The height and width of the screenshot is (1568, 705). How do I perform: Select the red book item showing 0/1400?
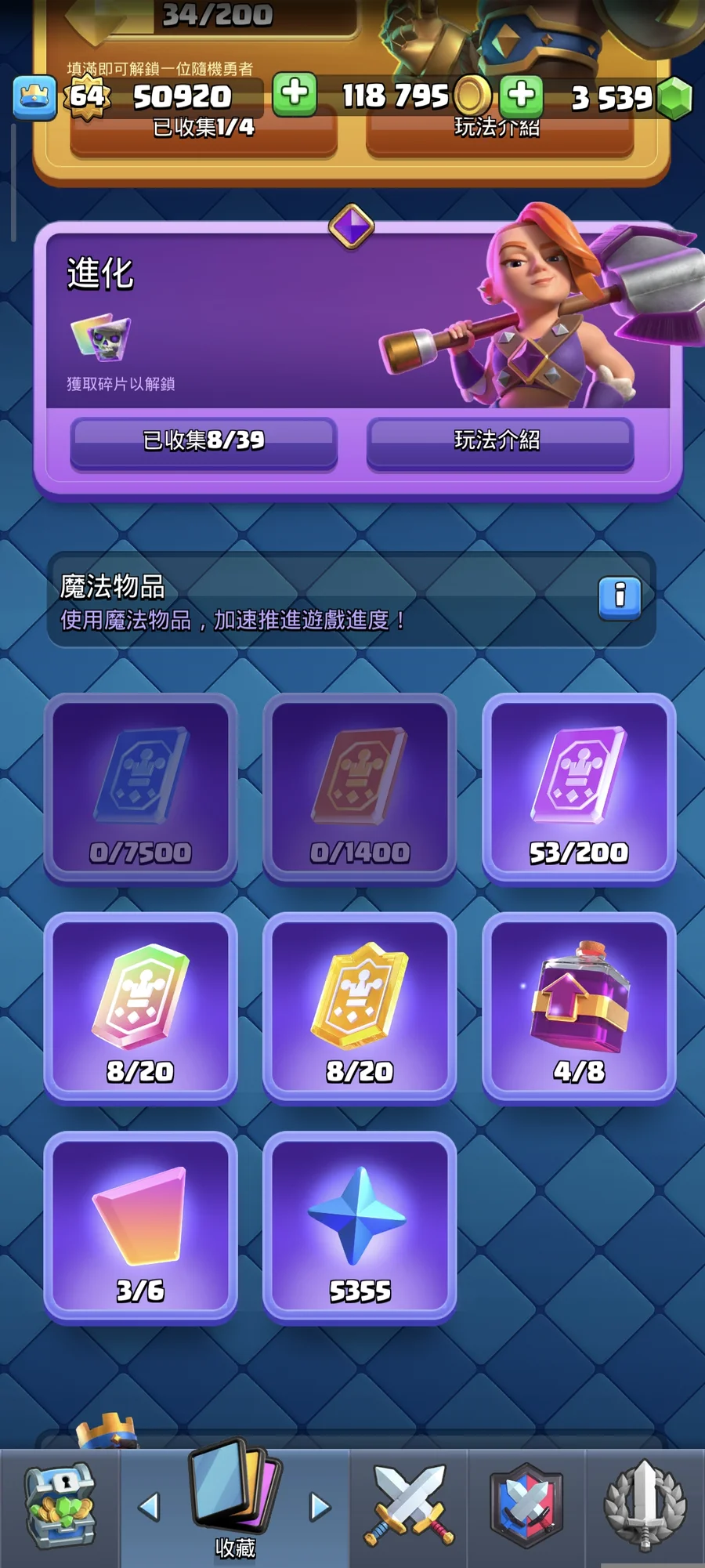click(x=360, y=788)
